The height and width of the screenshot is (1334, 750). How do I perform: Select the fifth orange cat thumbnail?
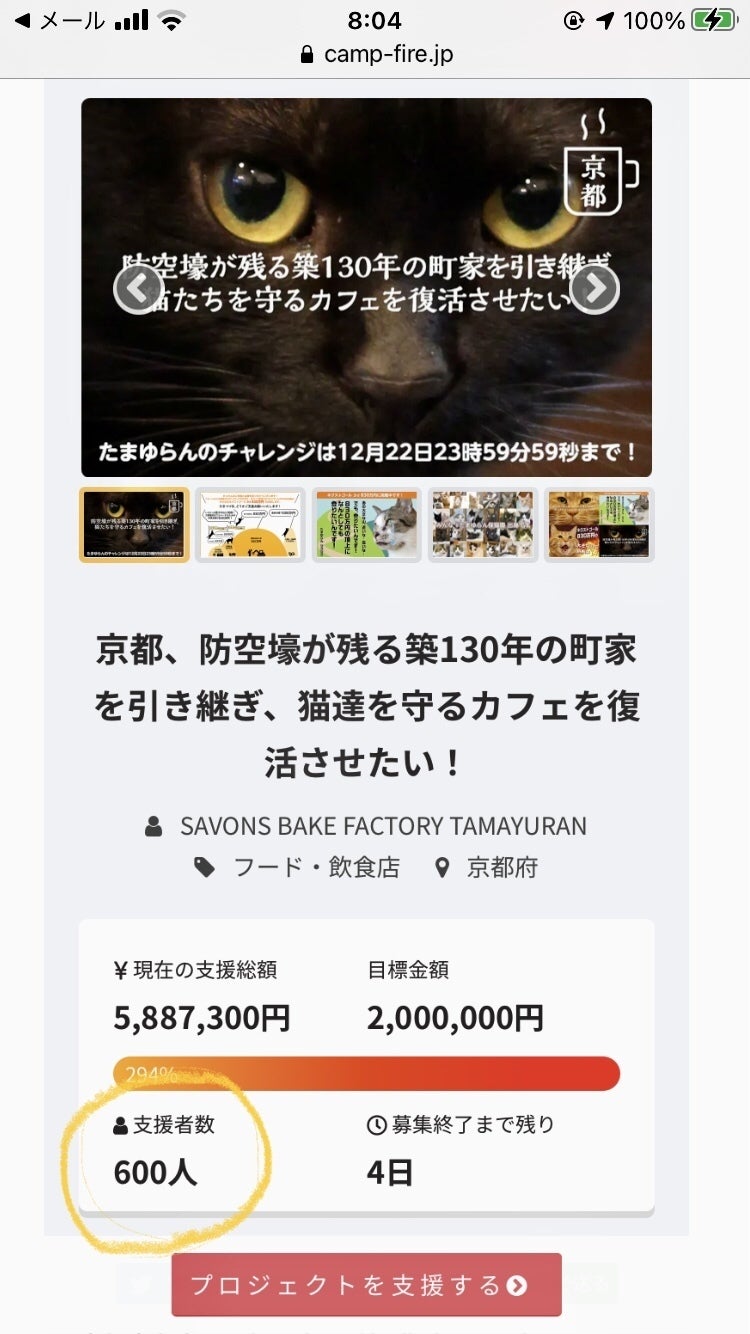(x=599, y=525)
